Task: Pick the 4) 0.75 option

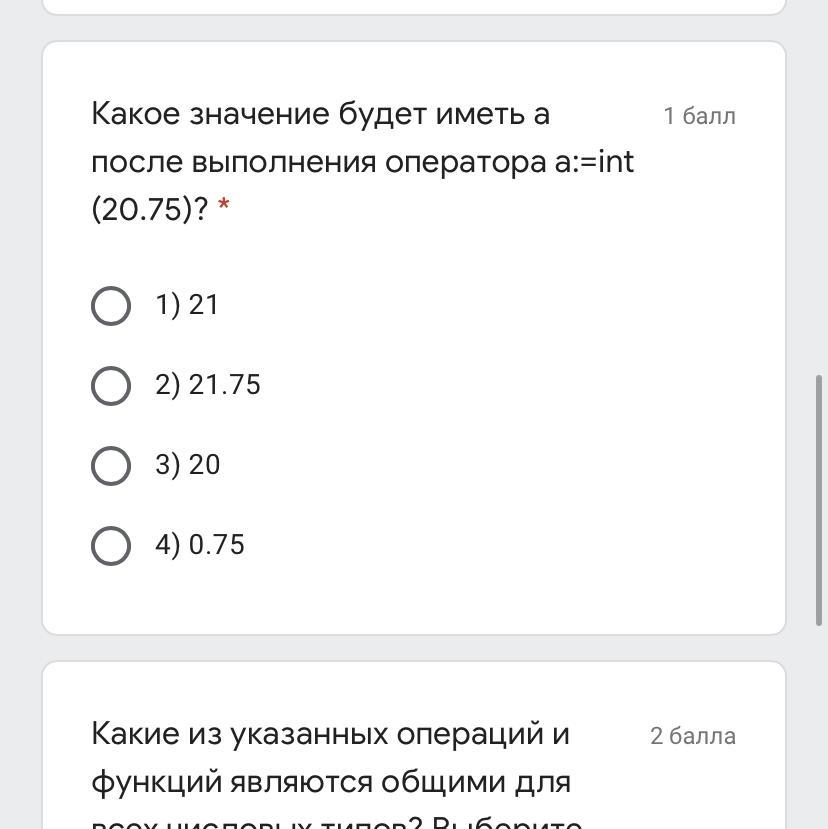Action: (x=111, y=546)
